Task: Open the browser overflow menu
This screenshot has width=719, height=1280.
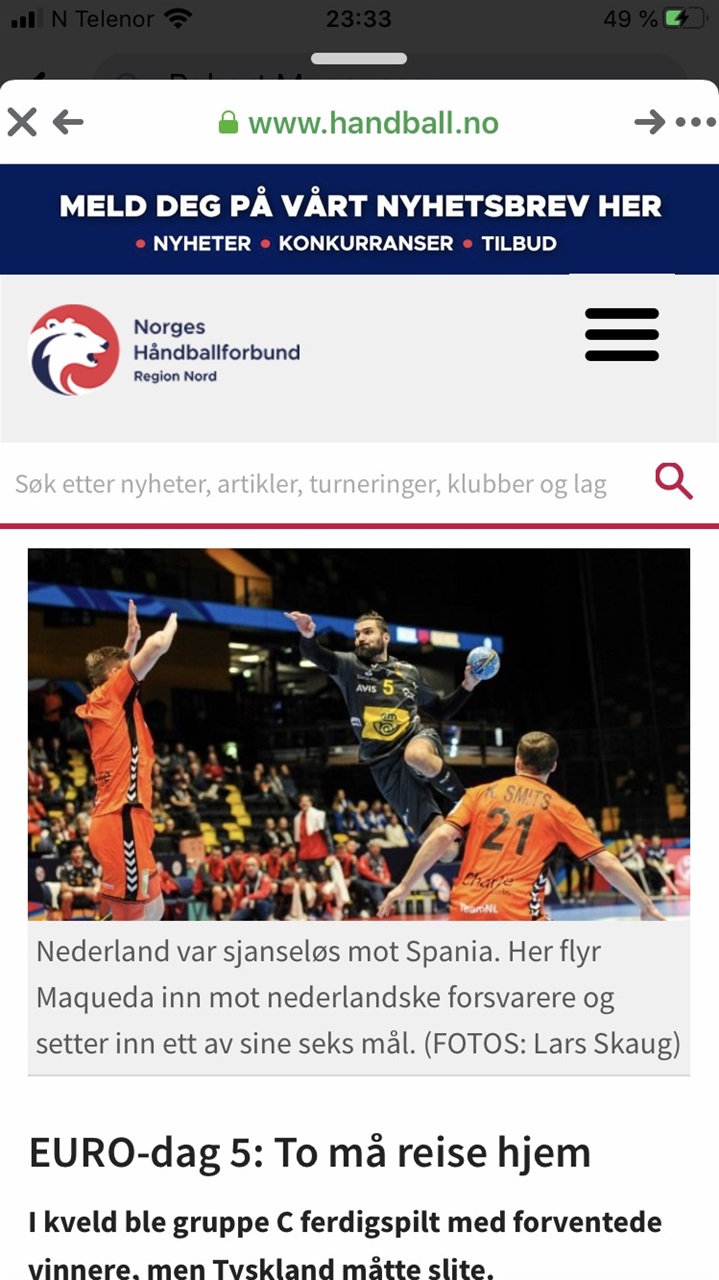Action: coord(696,123)
